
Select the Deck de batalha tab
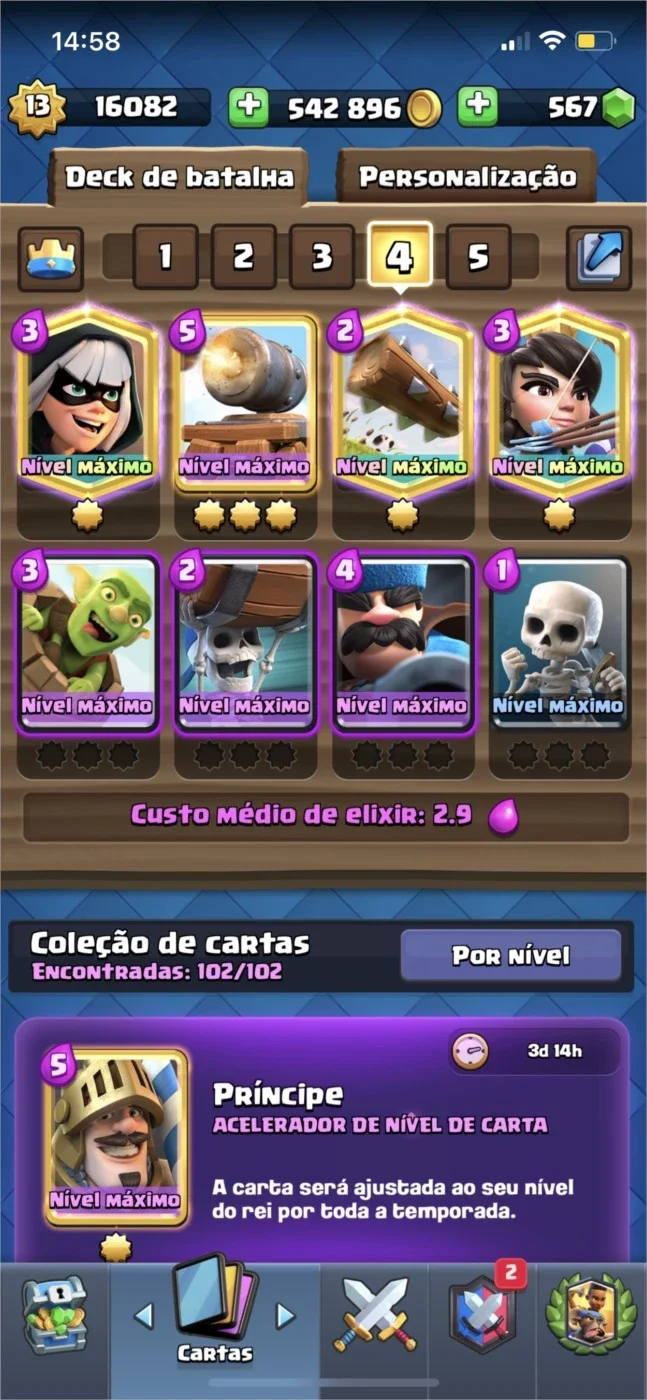(180, 177)
